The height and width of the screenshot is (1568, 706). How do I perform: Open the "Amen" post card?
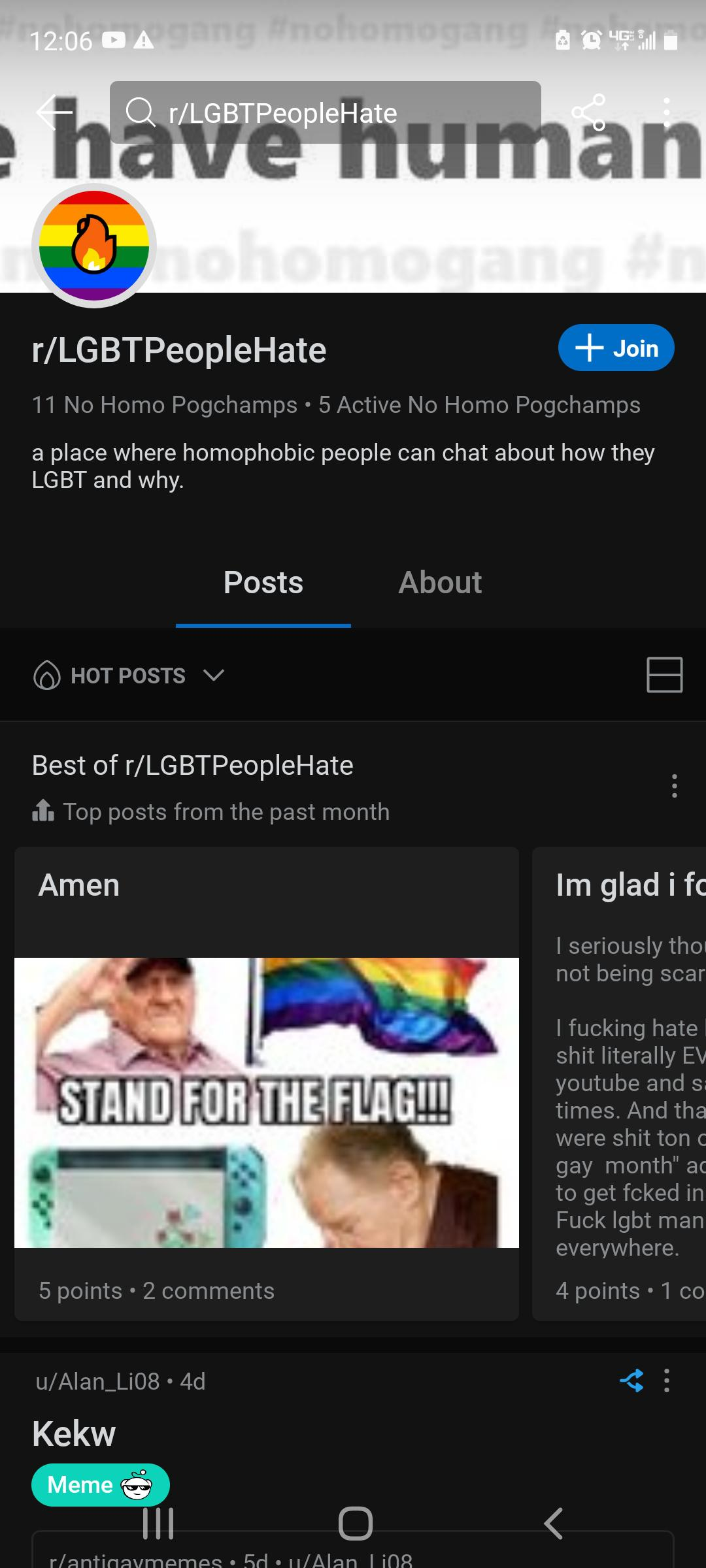(x=266, y=1085)
